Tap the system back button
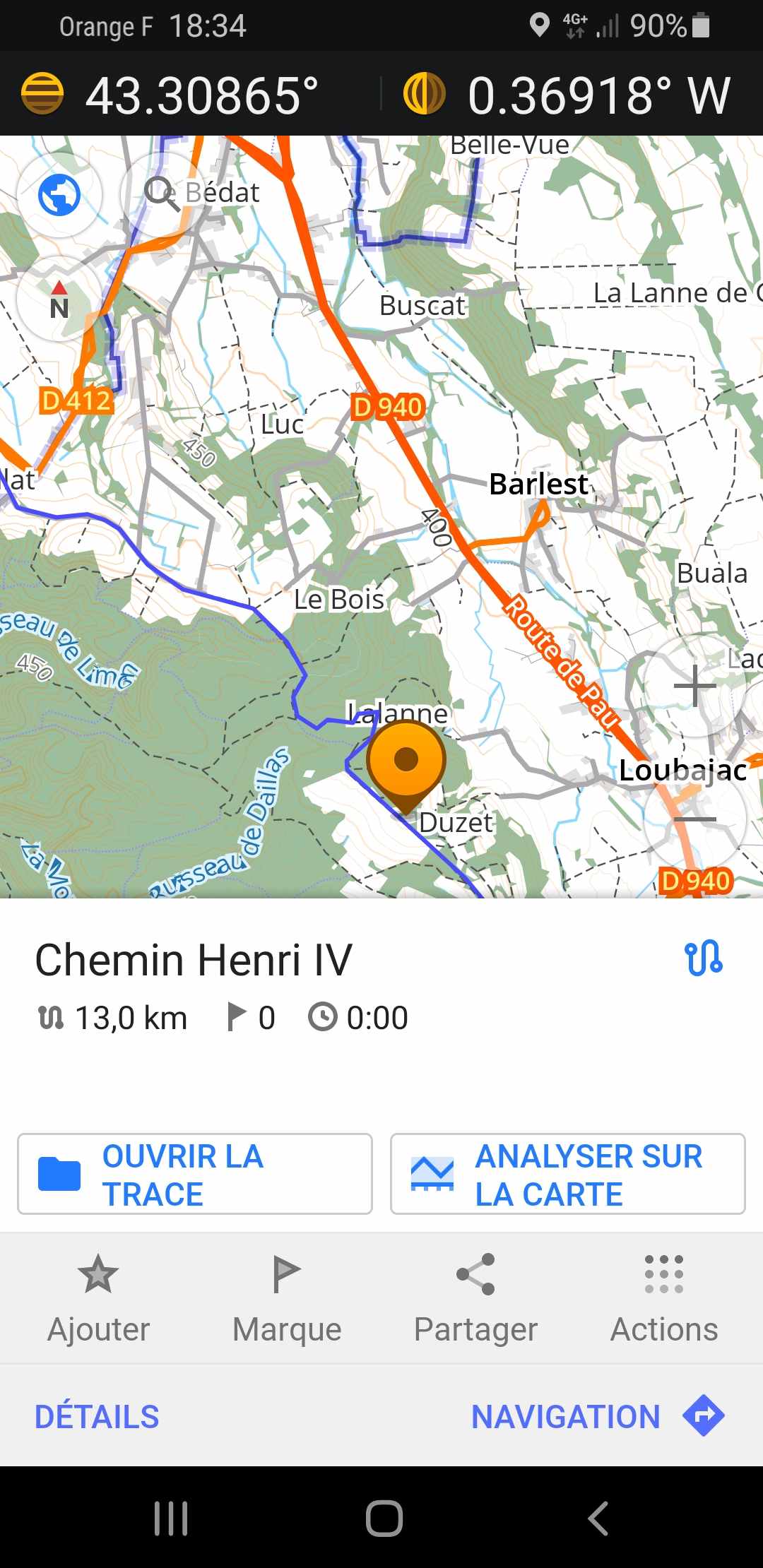Image resolution: width=763 pixels, height=1568 pixels. [x=598, y=1518]
